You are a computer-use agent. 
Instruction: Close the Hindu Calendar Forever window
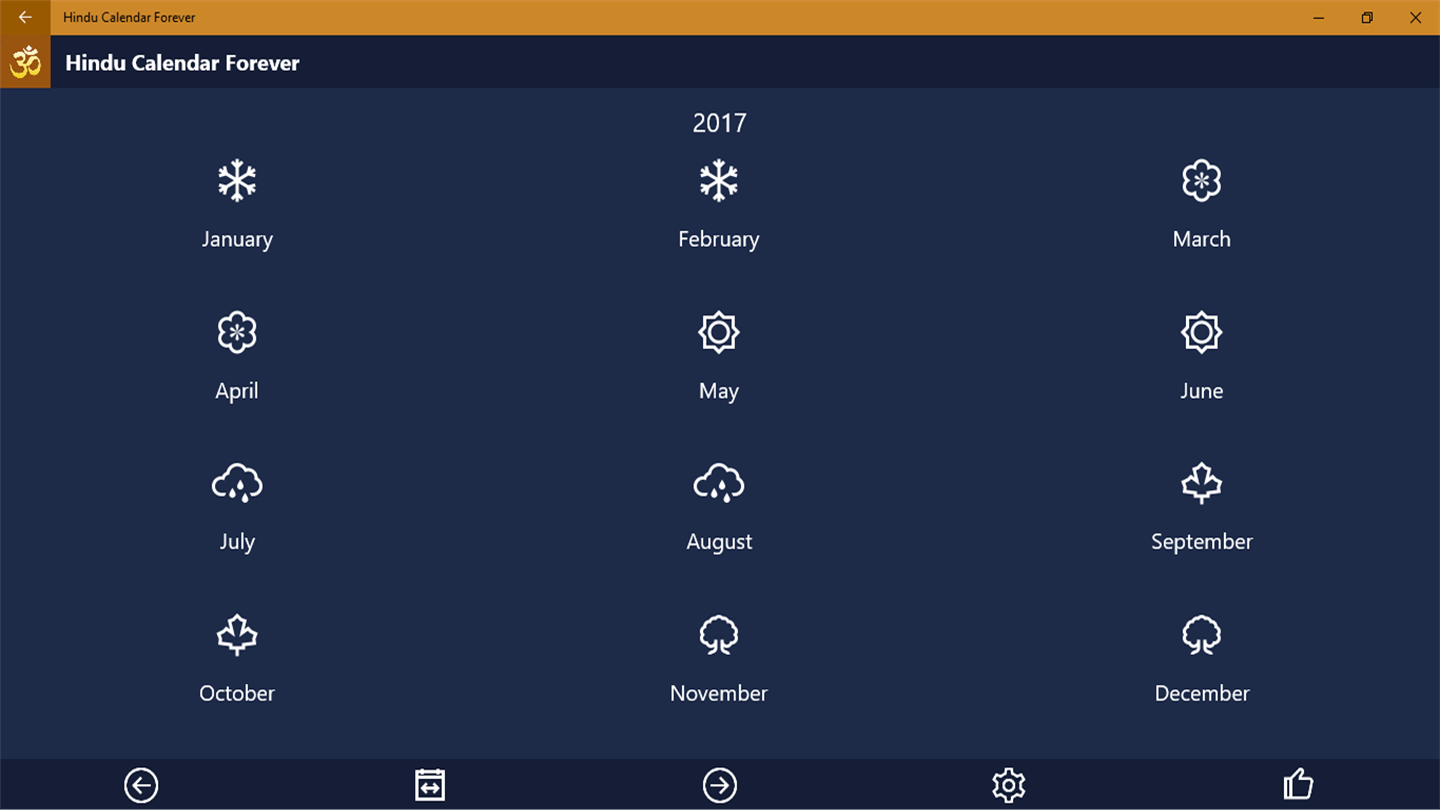(x=1415, y=17)
